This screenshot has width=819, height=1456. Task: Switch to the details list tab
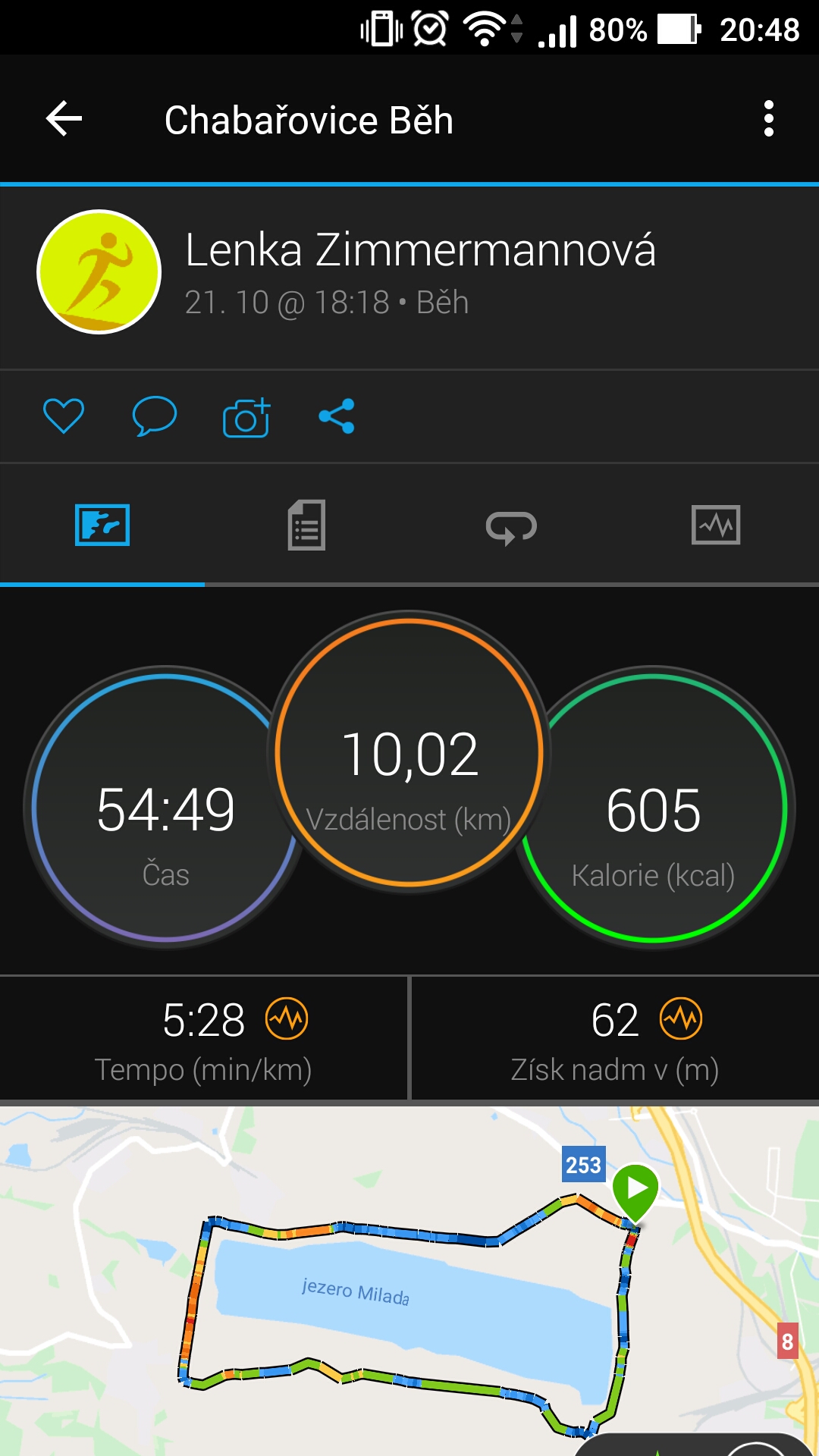click(306, 525)
